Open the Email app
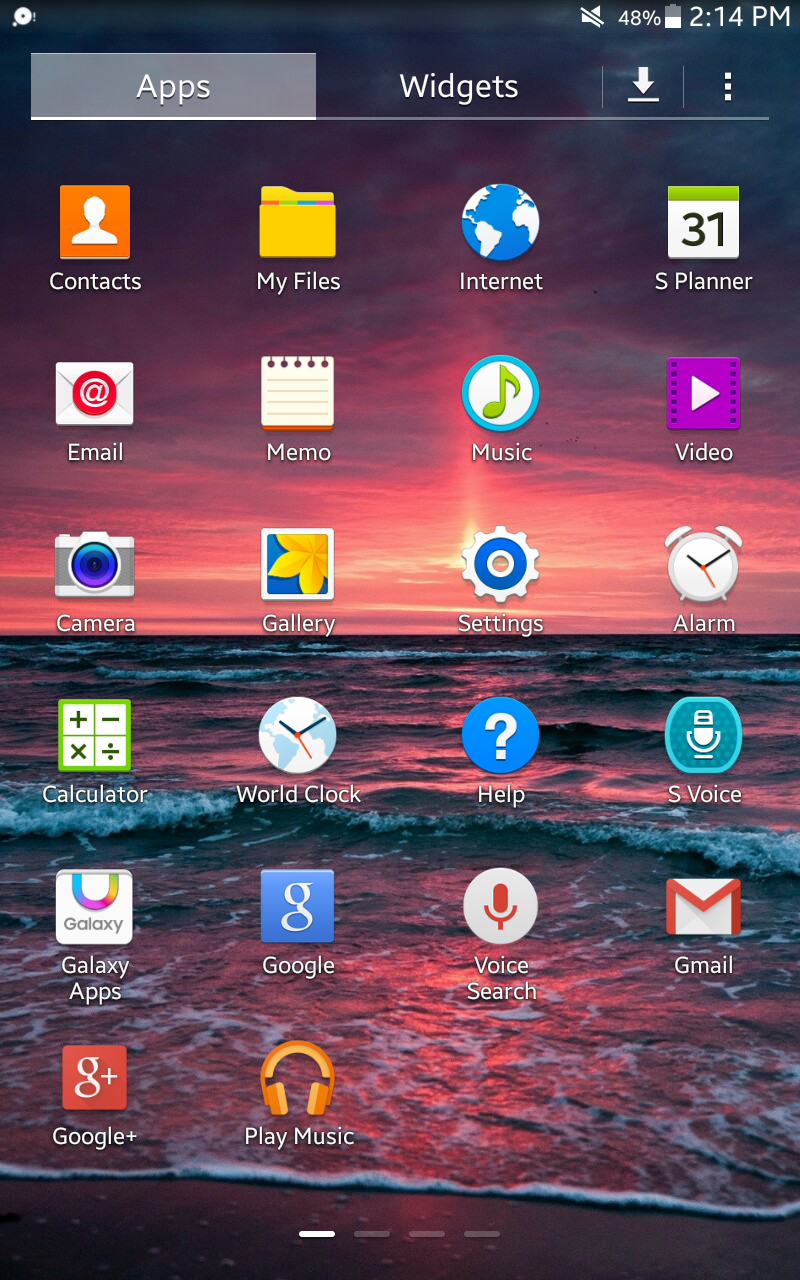Viewport: 800px width, 1280px height. click(95, 394)
